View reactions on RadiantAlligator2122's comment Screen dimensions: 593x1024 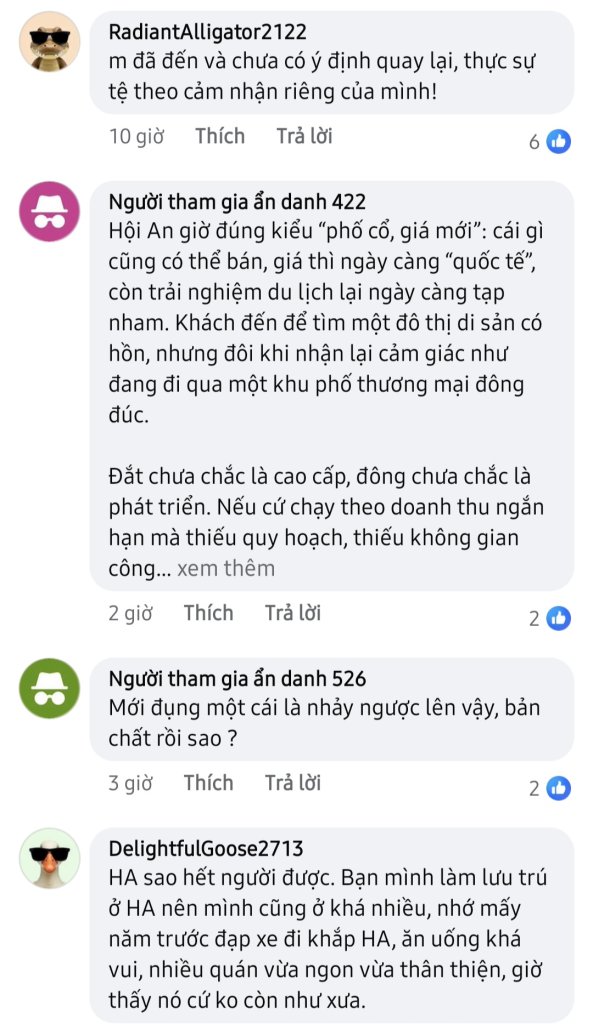550,141
